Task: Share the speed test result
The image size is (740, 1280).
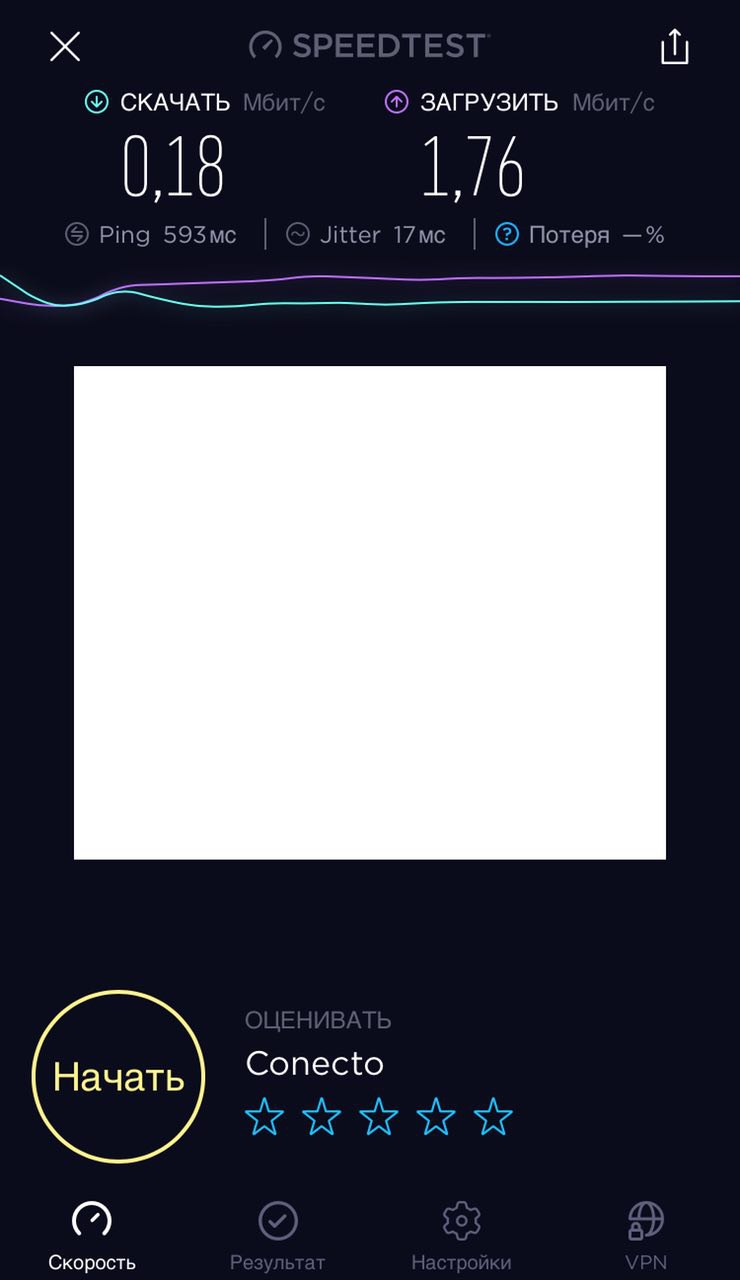Action: tap(675, 46)
